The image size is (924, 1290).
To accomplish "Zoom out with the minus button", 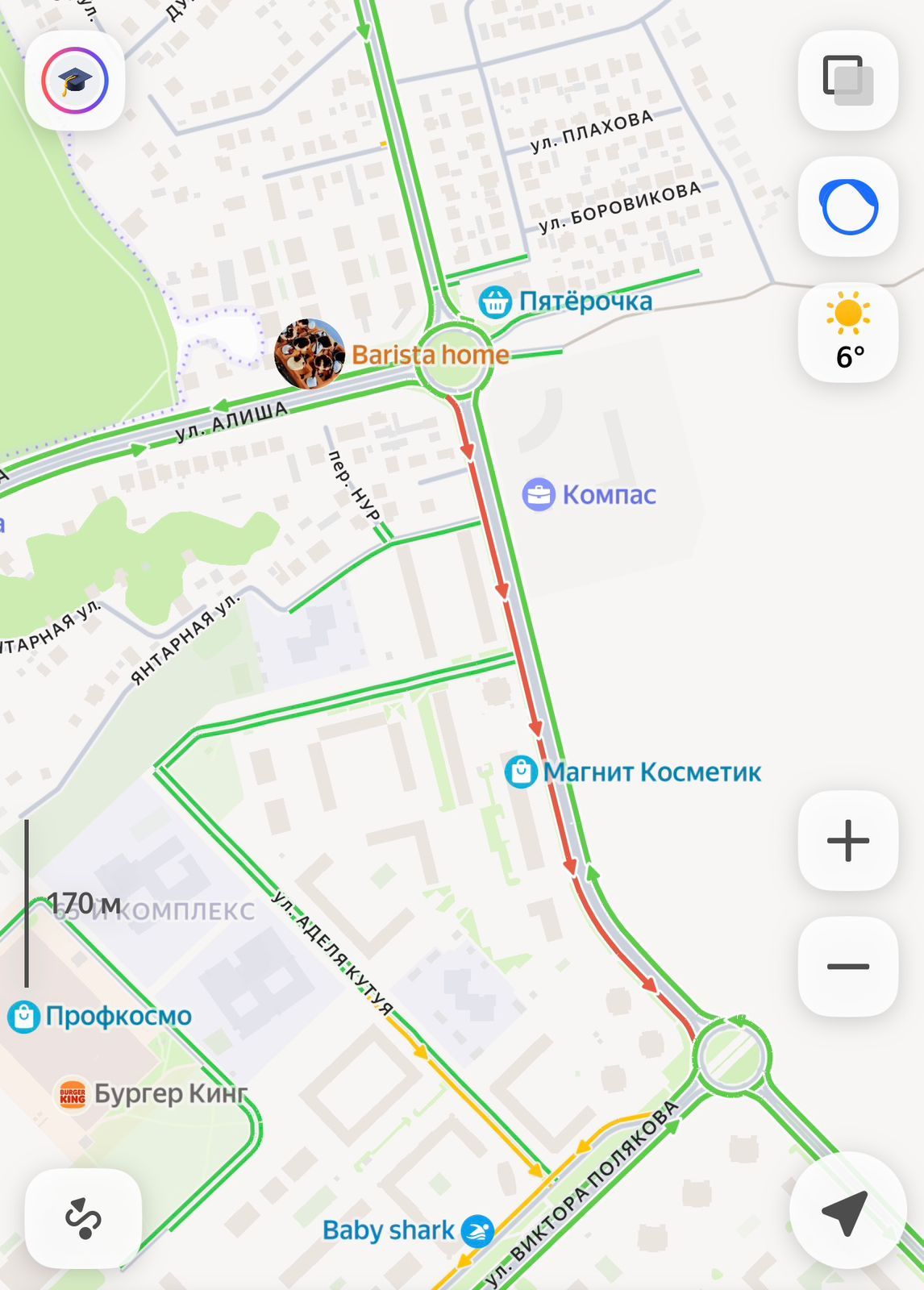I will (x=847, y=966).
